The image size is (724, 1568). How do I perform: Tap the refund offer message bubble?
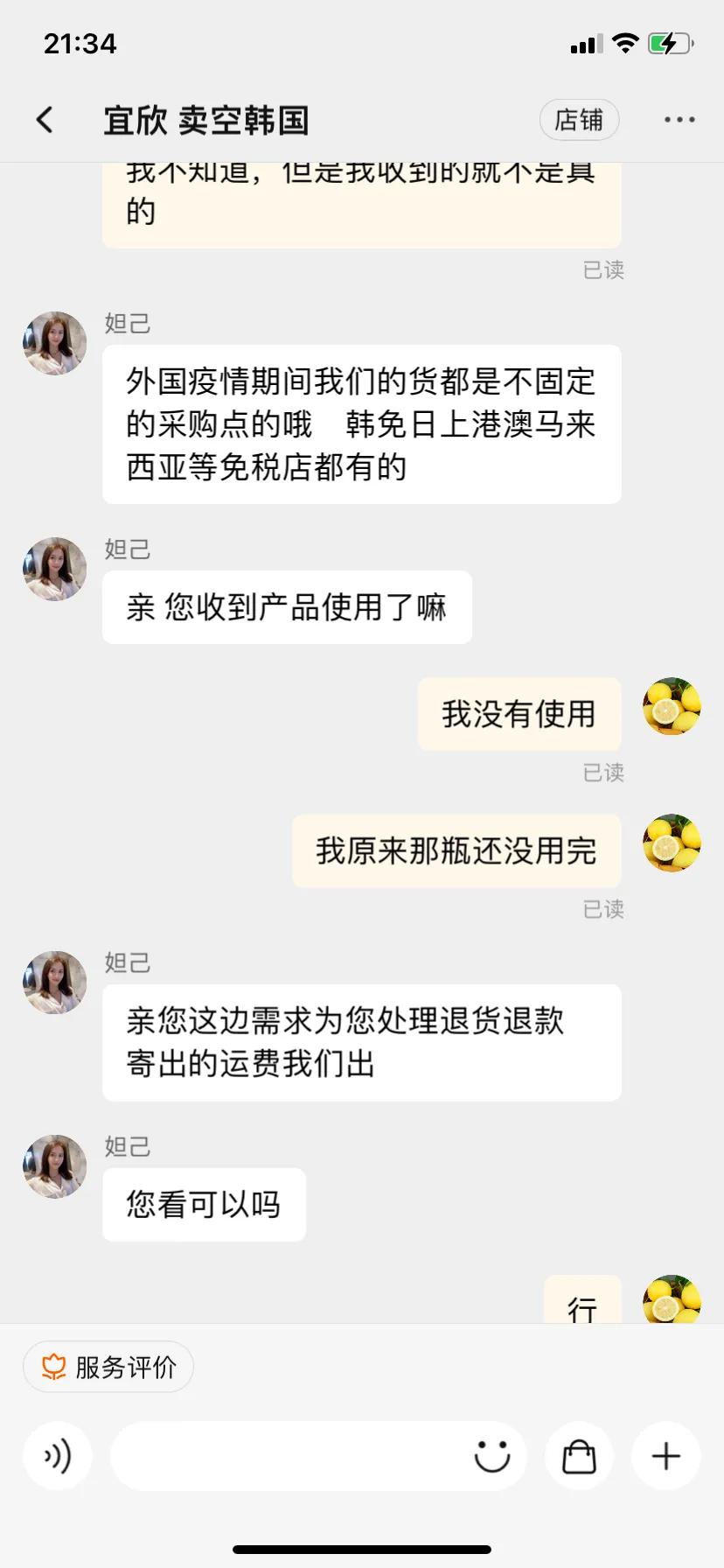point(361,1042)
